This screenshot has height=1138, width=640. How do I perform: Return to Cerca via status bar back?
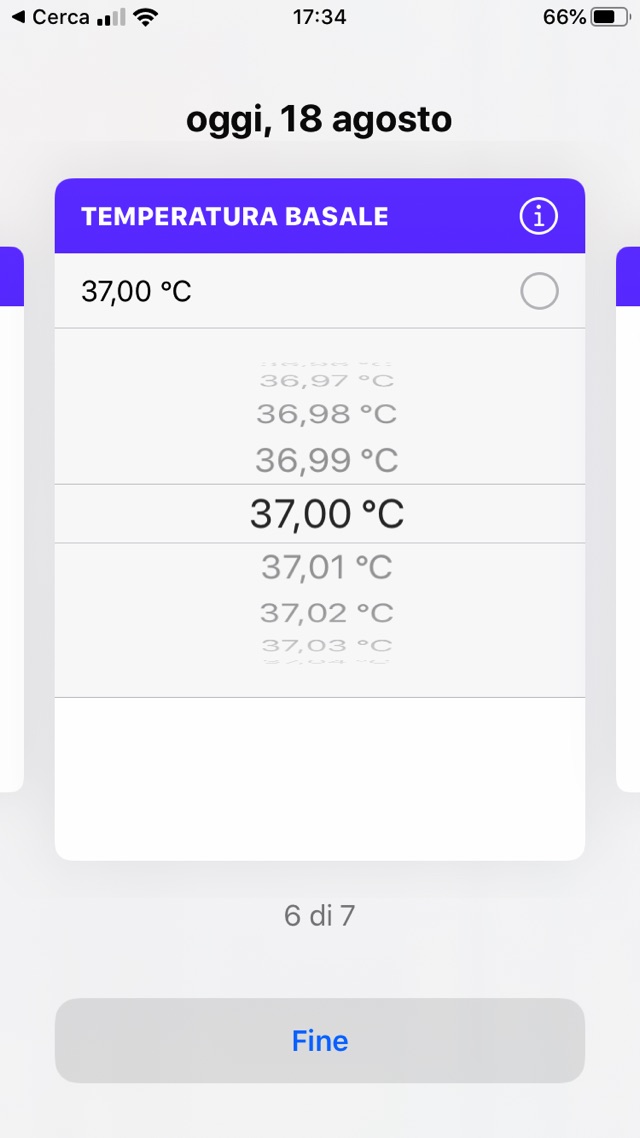click(50, 17)
